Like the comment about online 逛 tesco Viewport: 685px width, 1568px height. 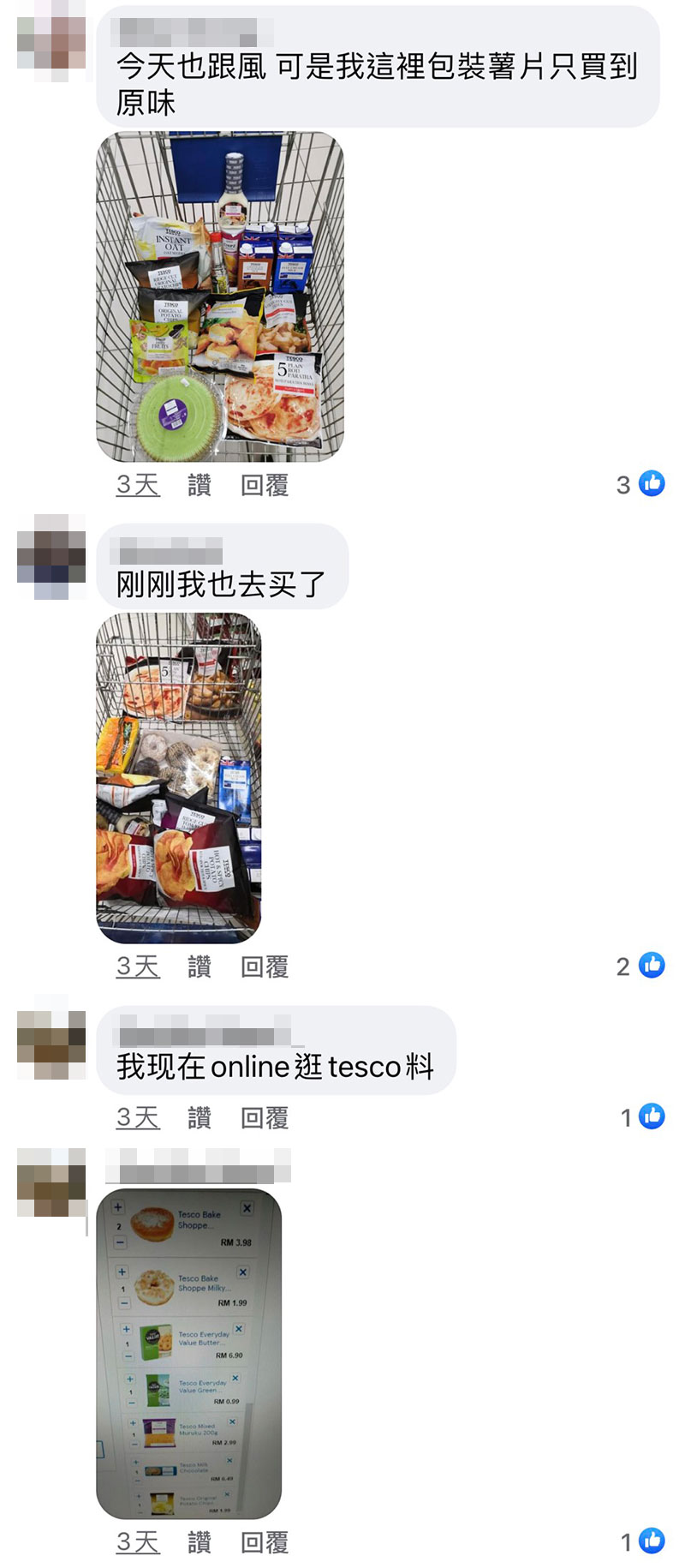coord(199,1117)
